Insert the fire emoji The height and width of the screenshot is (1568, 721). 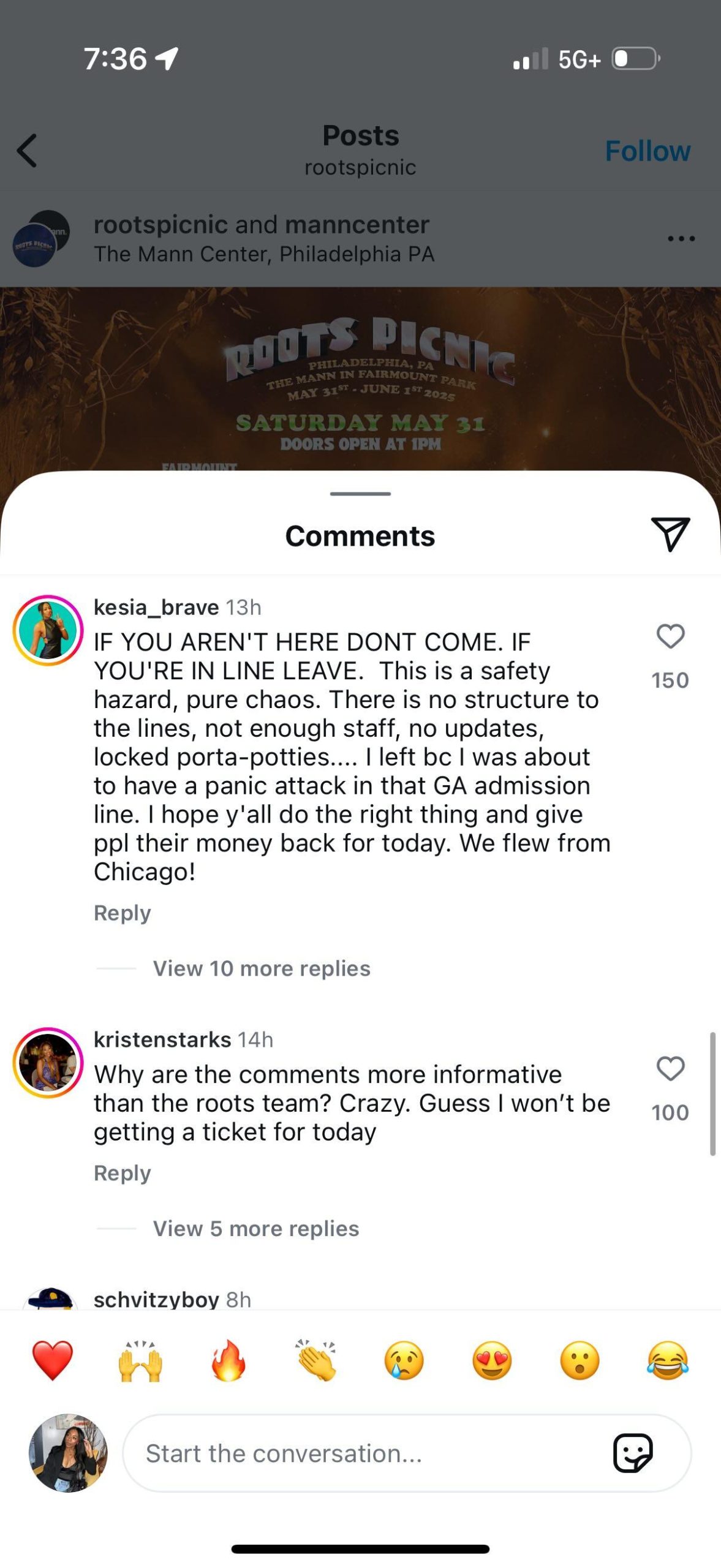coord(228,1360)
